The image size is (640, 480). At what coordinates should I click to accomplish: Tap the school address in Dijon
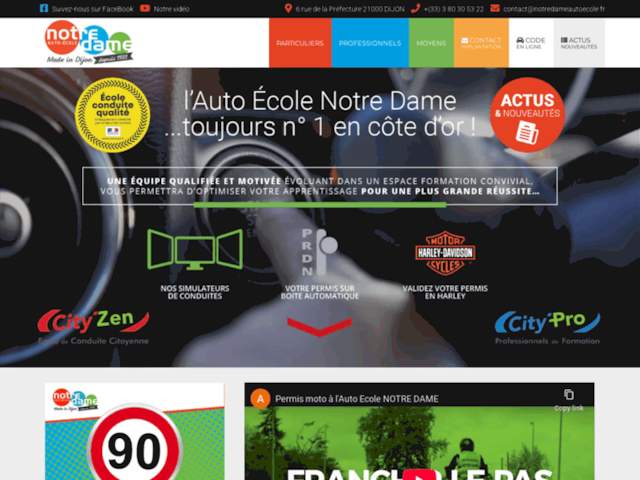[x=345, y=8]
